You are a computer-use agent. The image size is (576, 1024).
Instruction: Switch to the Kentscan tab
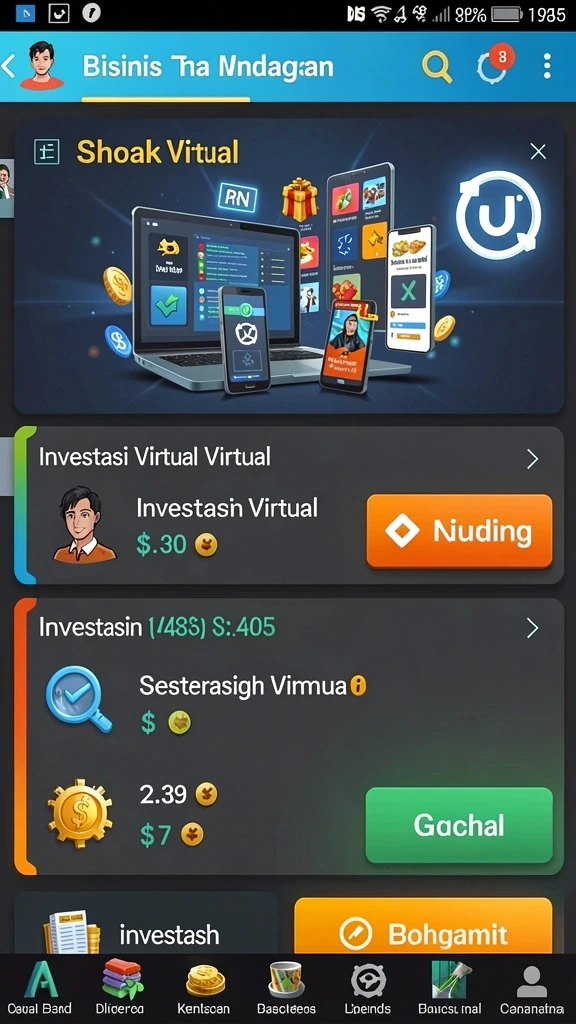click(204, 989)
